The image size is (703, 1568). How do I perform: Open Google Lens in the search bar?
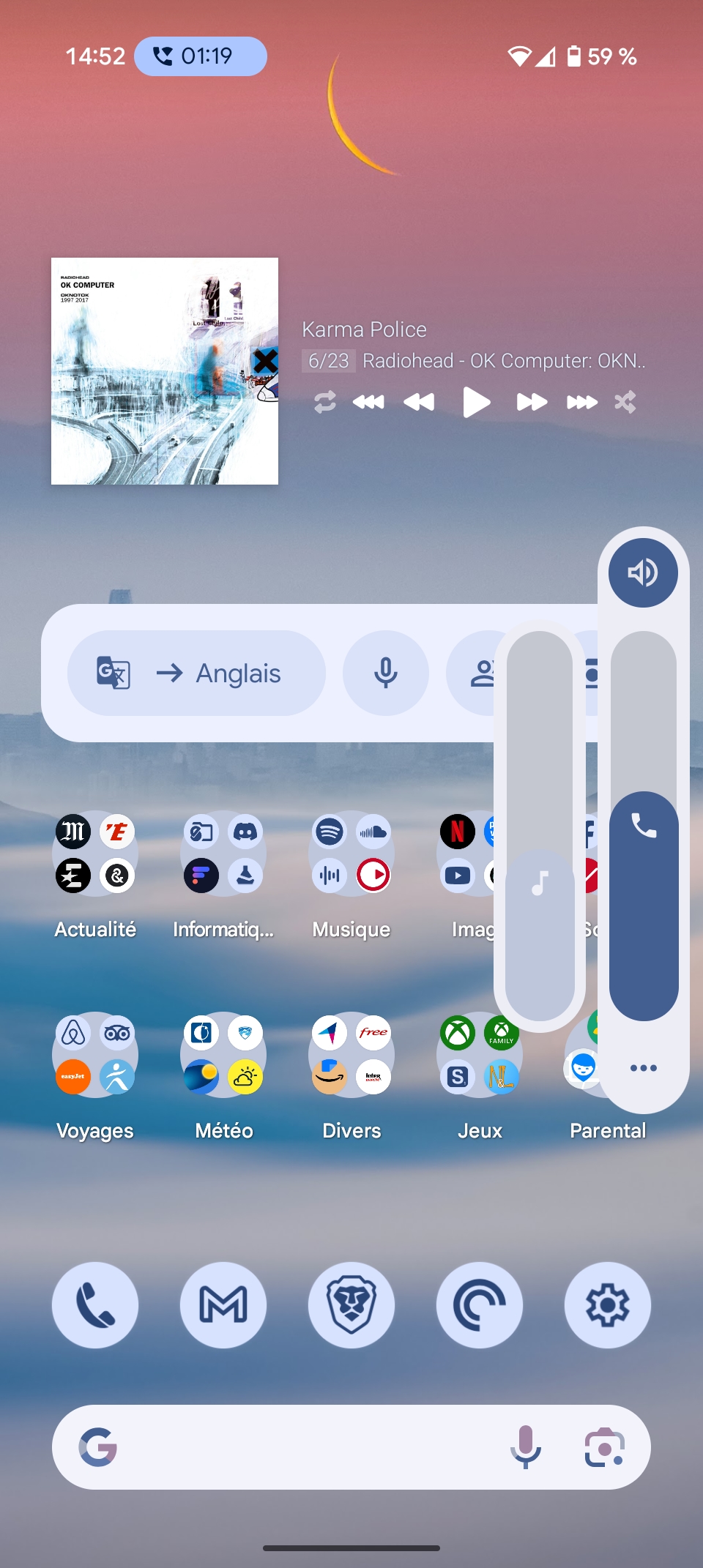tap(604, 1447)
